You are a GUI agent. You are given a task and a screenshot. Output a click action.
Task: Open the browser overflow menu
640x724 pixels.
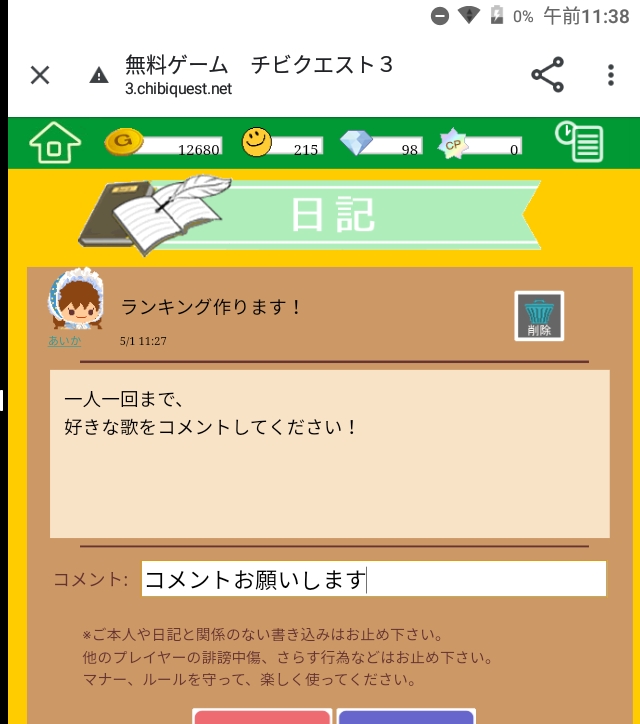click(610, 75)
